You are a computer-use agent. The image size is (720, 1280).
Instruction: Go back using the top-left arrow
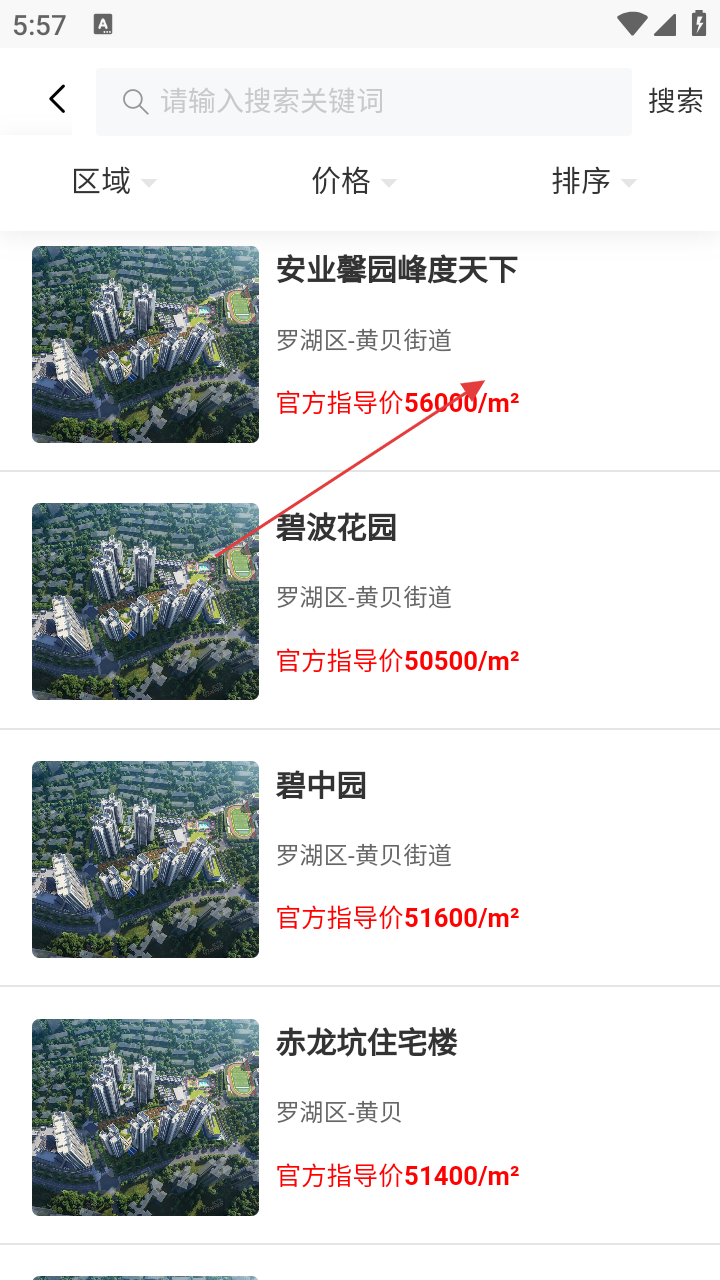pos(57,99)
